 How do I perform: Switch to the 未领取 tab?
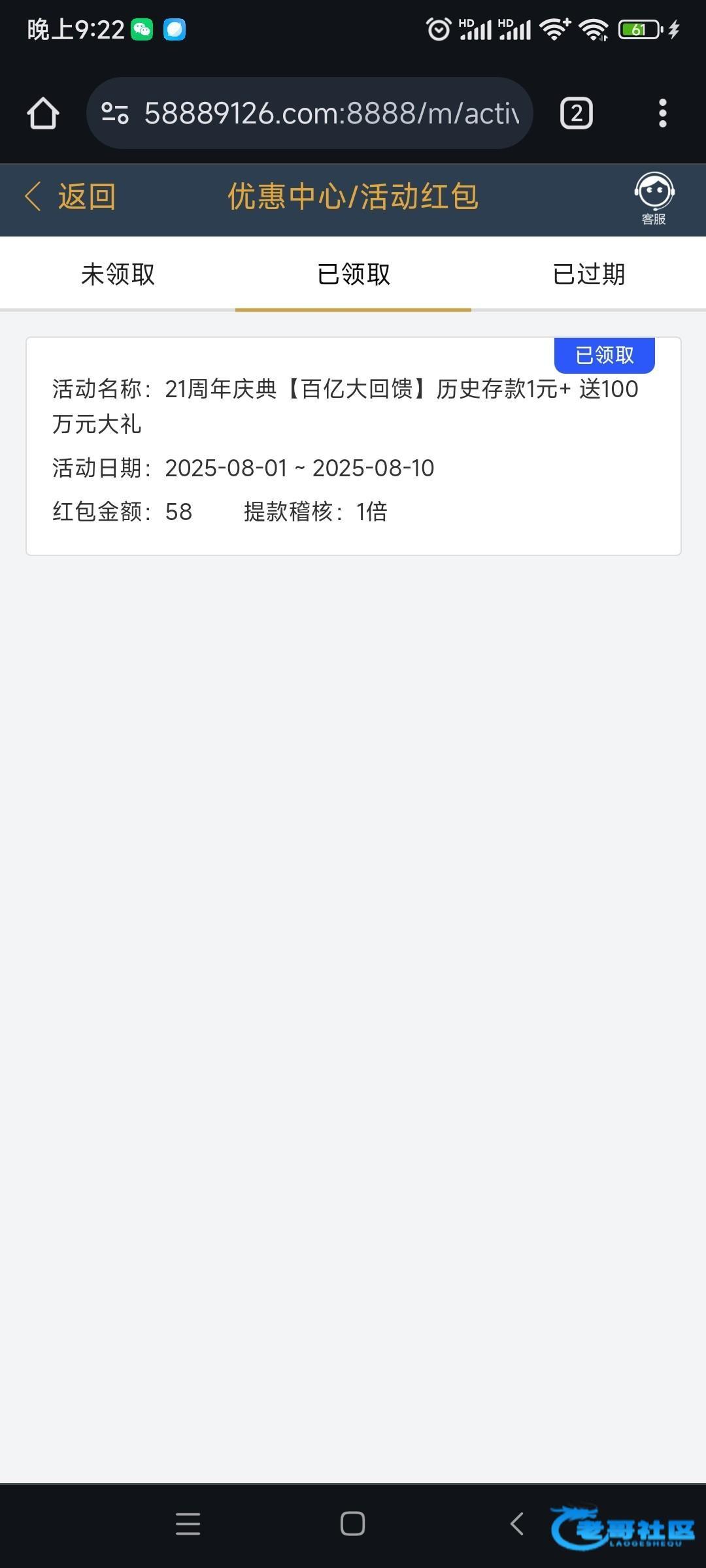pos(118,274)
